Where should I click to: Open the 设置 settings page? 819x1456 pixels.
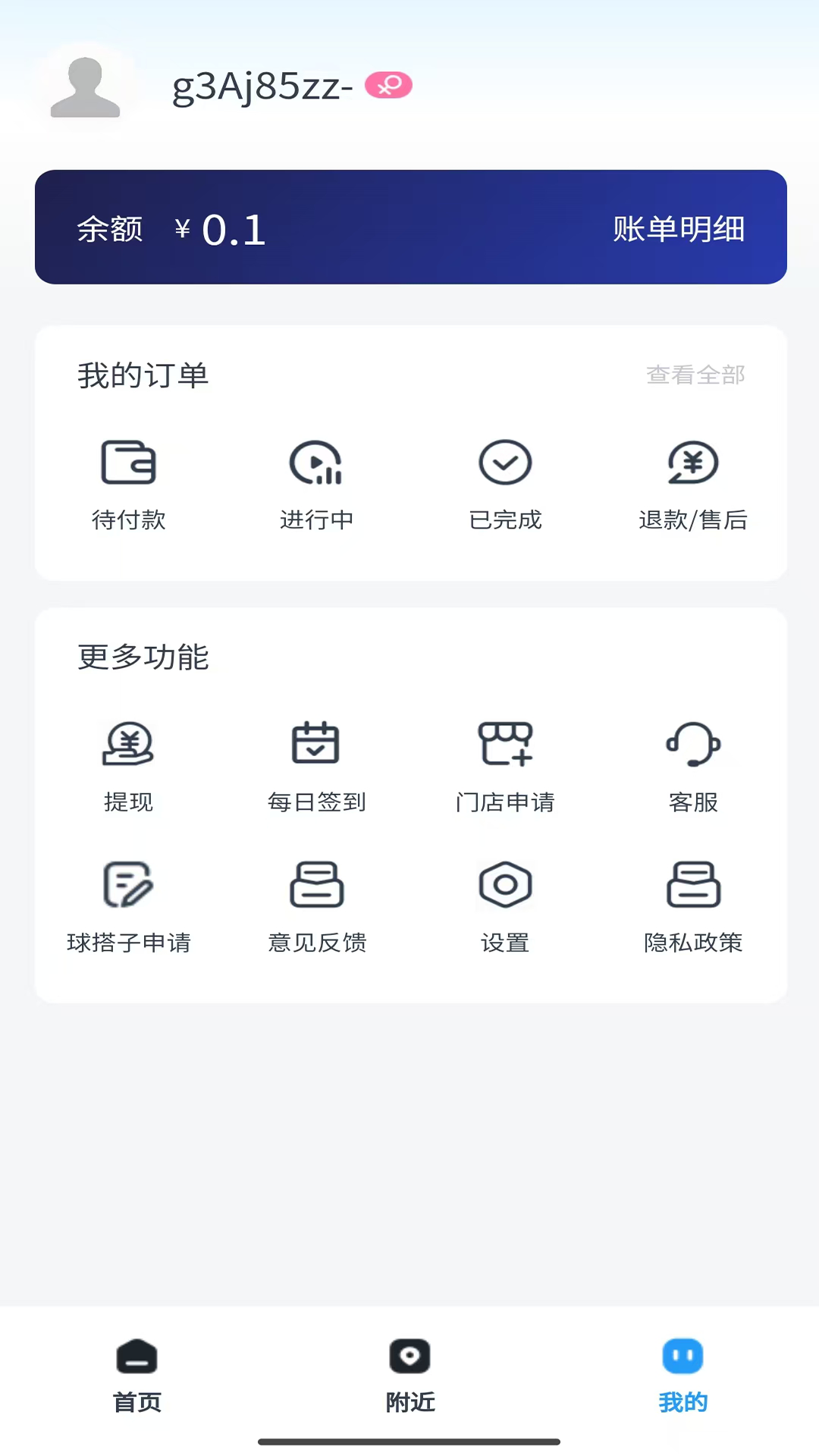(x=506, y=906)
